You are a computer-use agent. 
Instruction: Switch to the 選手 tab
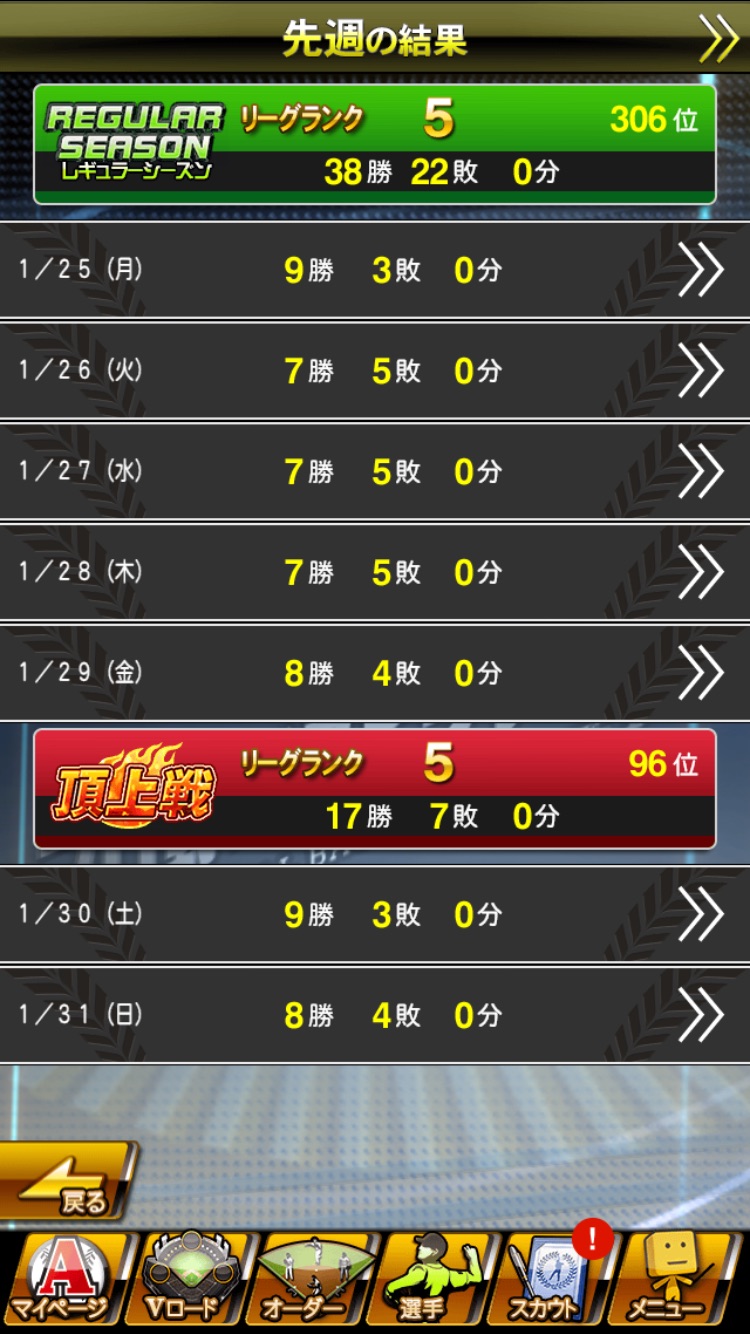tap(432, 1280)
